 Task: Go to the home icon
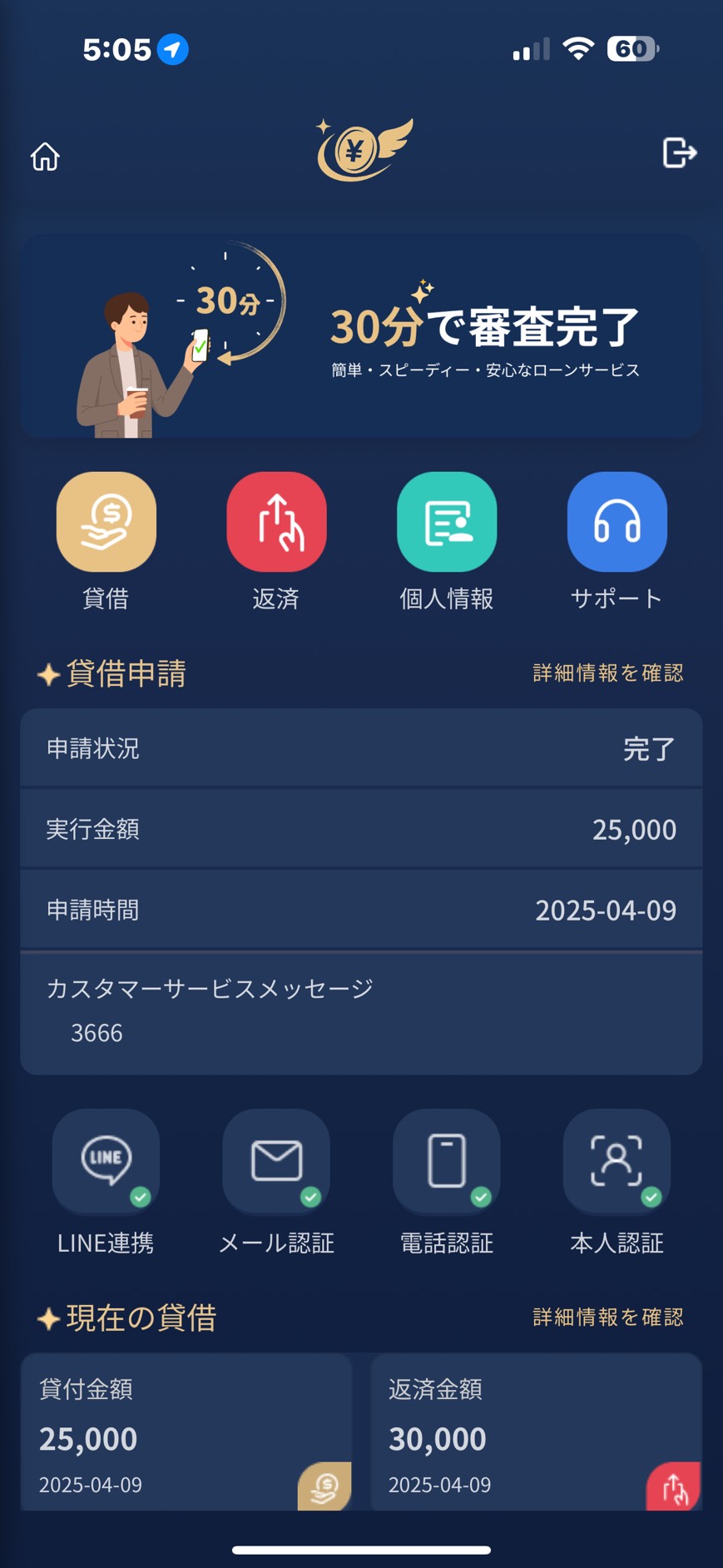point(45,156)
